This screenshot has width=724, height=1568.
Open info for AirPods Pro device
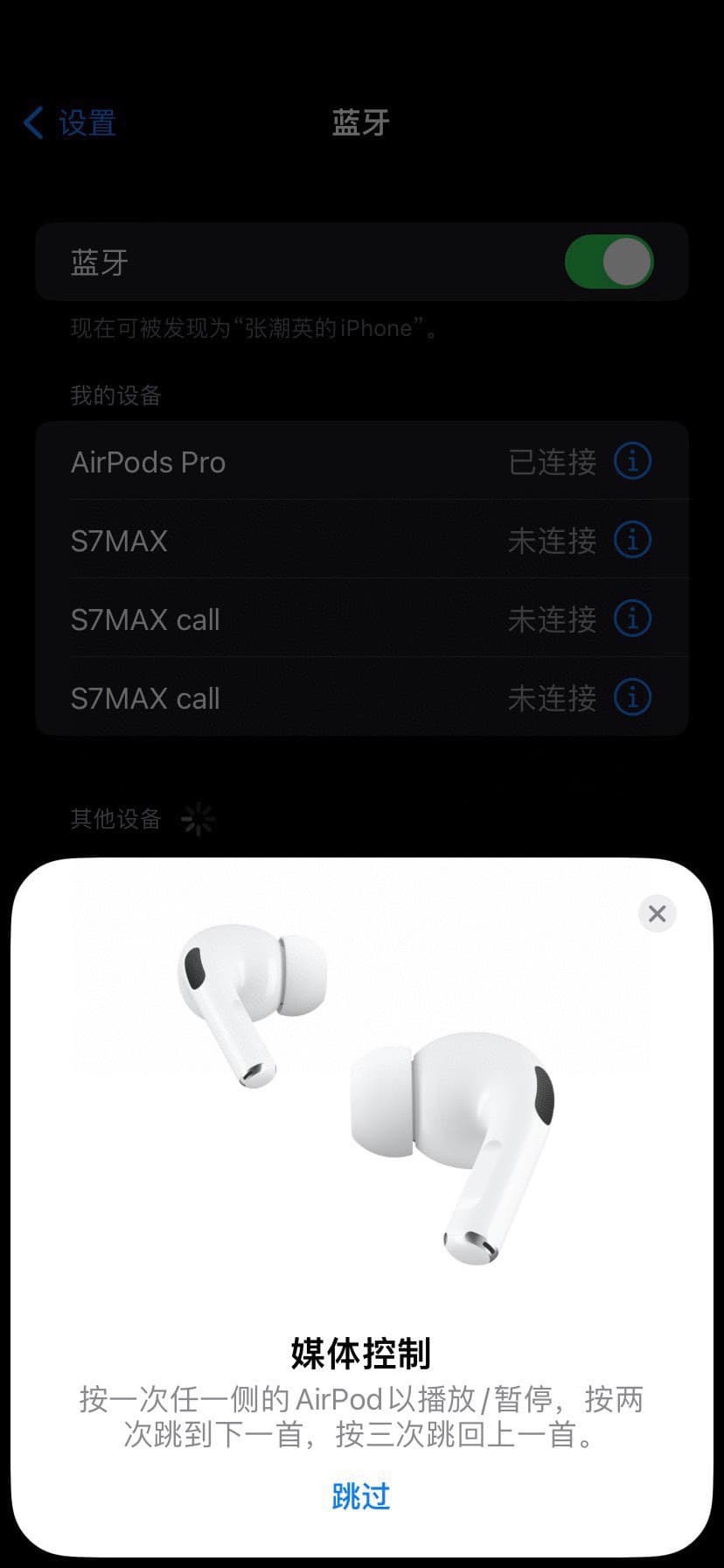click(x=632, y=461)
